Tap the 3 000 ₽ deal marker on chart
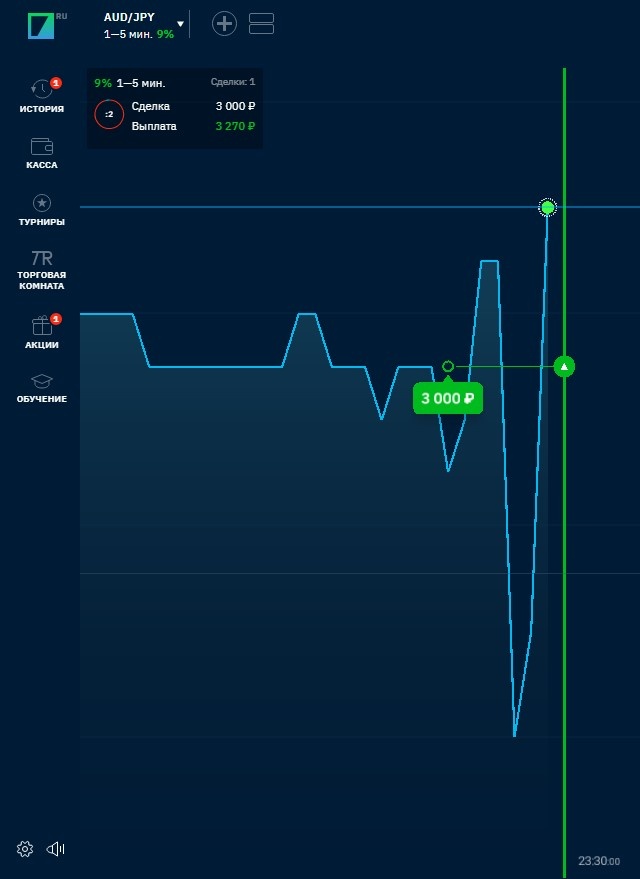 tap(447, 398)
